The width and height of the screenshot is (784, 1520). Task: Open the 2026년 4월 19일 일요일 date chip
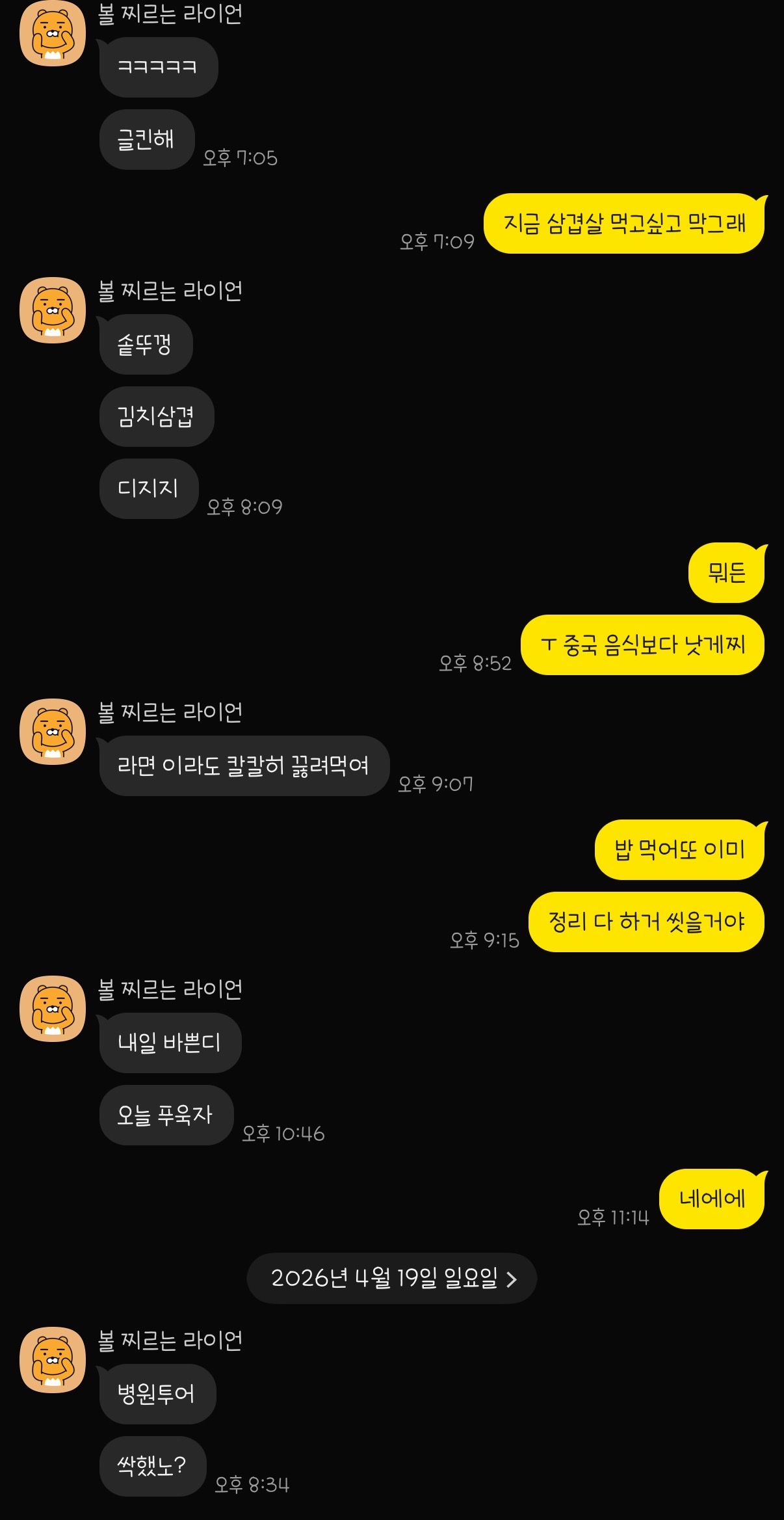coord(391,1278)
